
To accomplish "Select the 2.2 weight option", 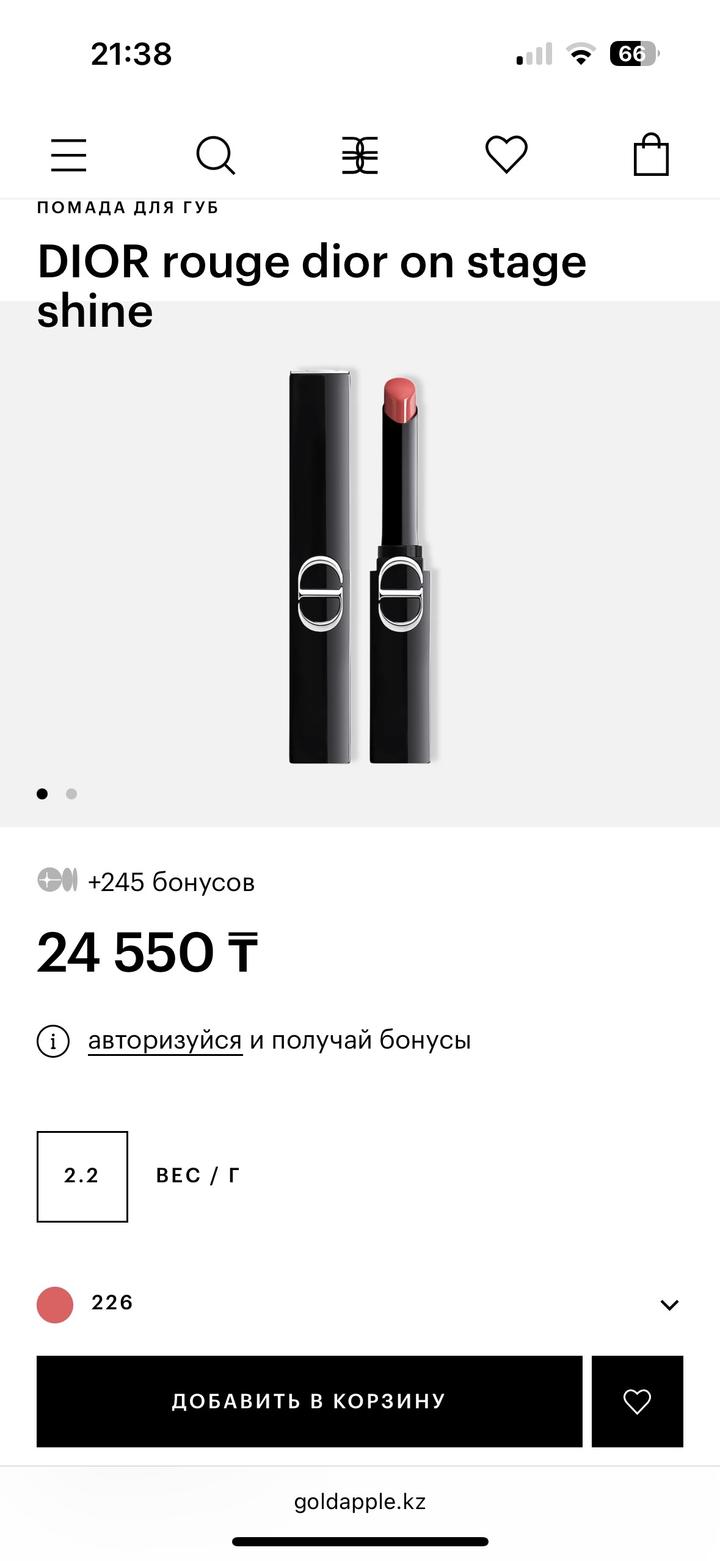I will pos(82,1176).
